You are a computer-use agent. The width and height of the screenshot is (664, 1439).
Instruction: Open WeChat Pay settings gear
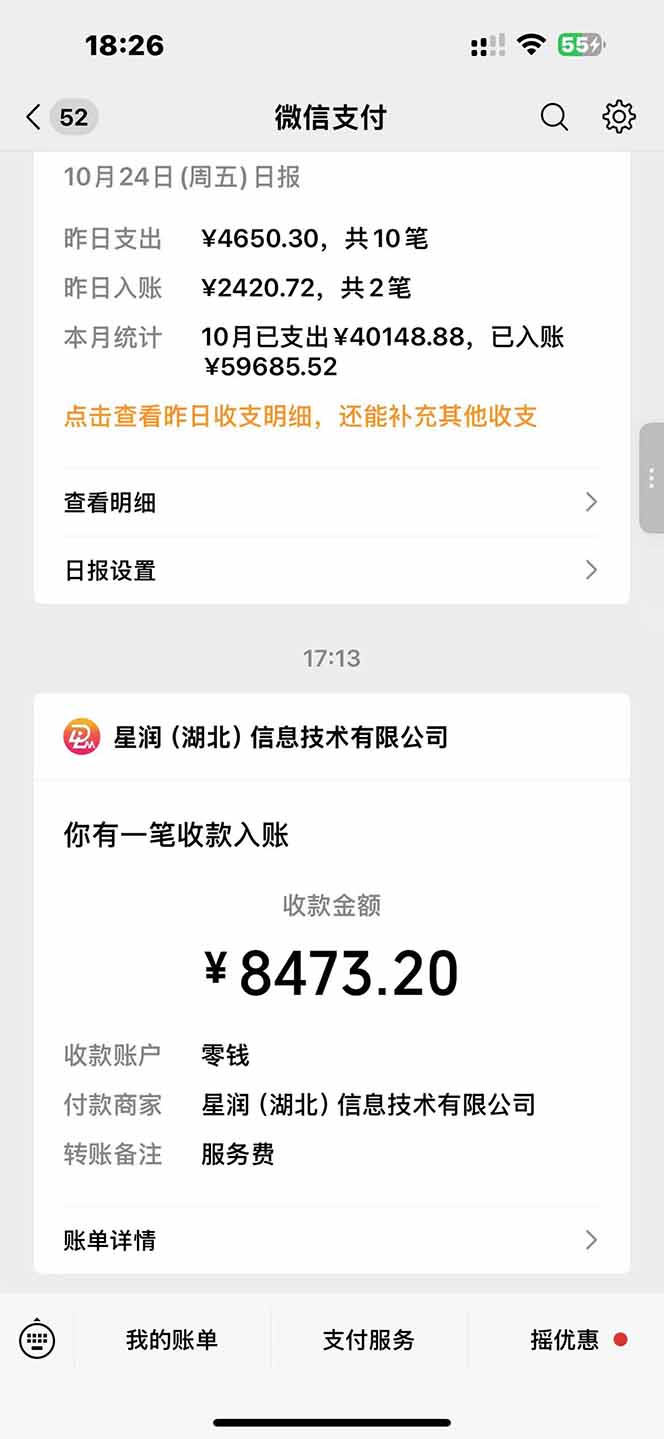point(619,117)
